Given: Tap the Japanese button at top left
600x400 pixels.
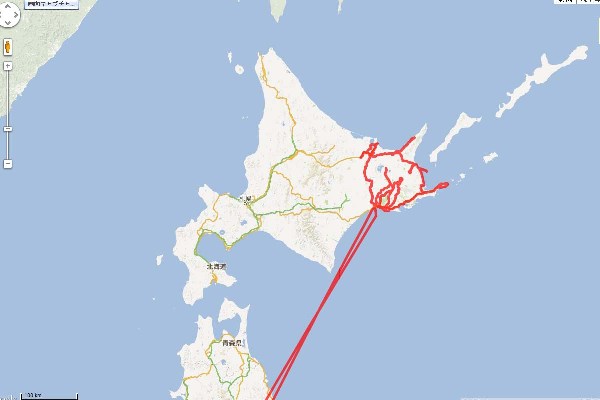Looking at the screenshot, I should [x=49, y=4].
